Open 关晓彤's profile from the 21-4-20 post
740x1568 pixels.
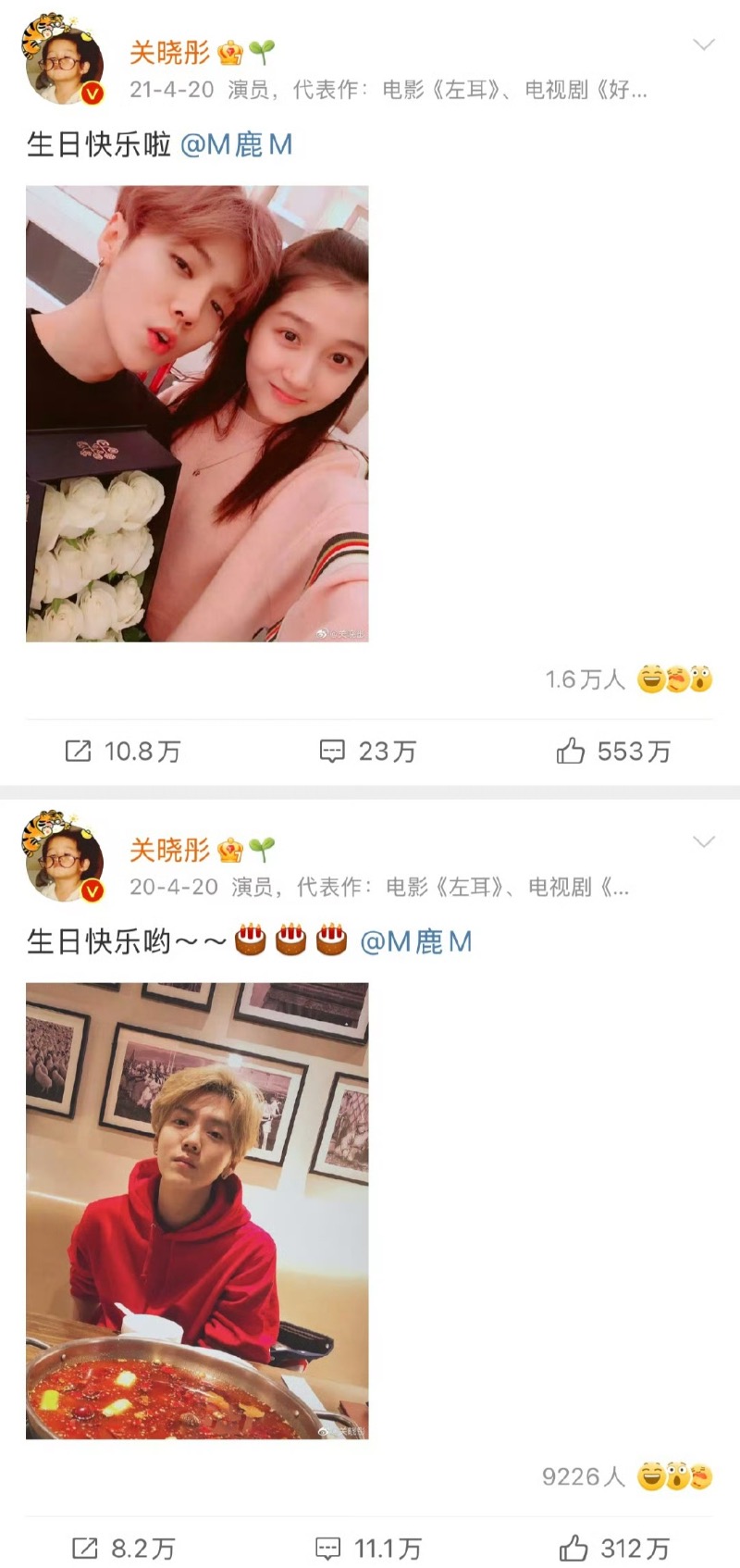click(169, 52)
